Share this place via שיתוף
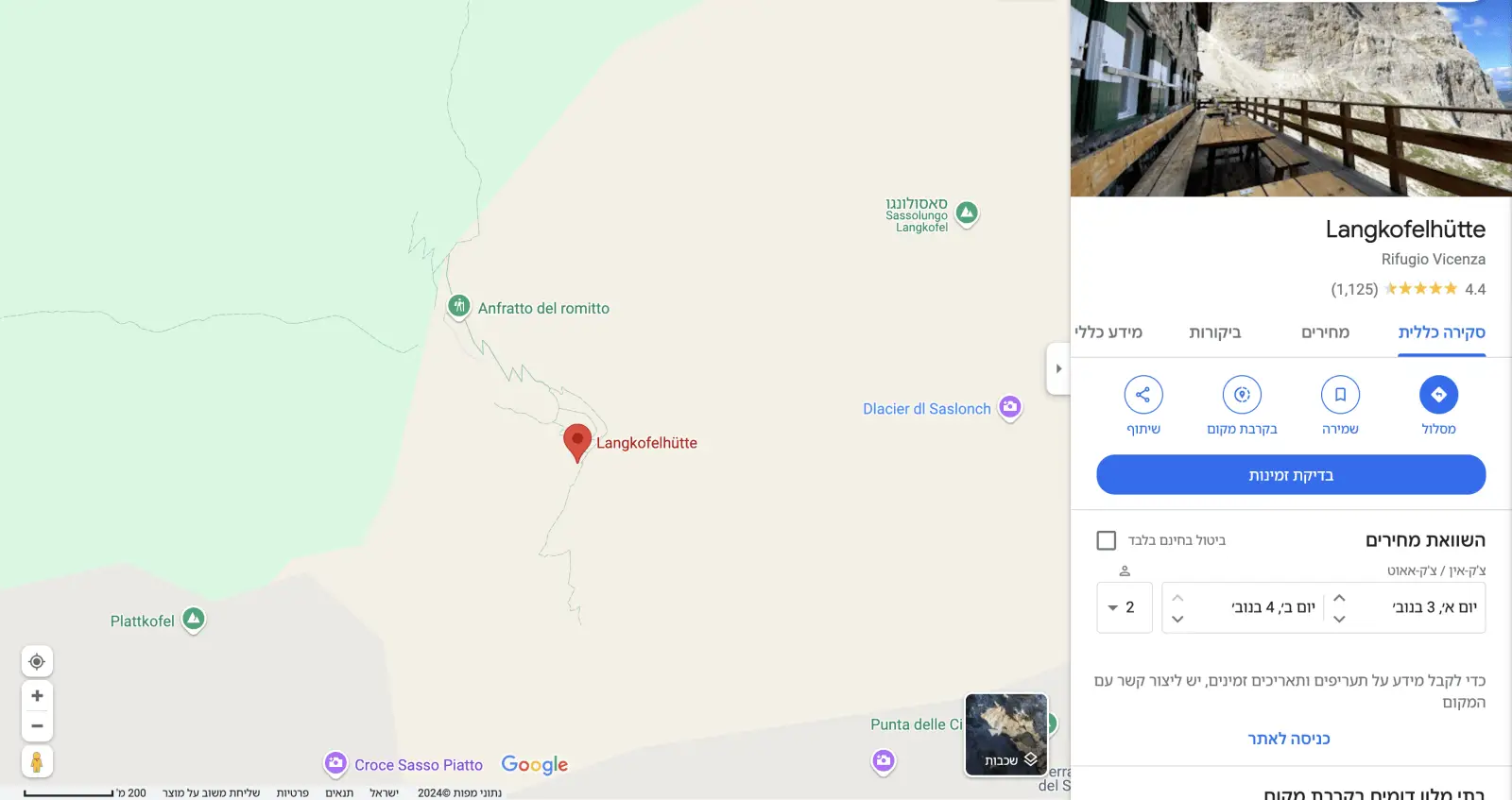1512x800 pixels. pyautogui.click(x=1143, y=395)
